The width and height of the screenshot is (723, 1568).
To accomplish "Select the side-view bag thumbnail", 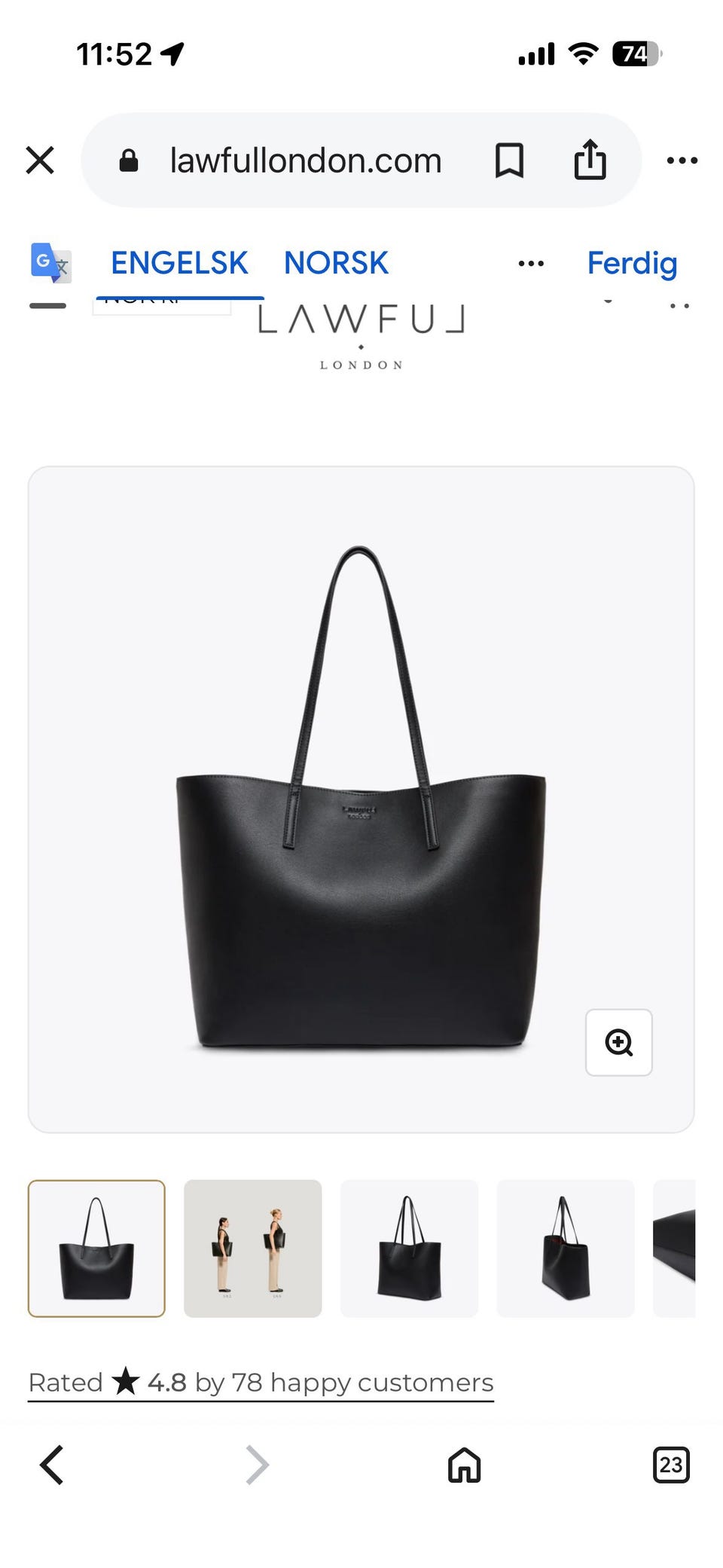I will (566, 1249).
